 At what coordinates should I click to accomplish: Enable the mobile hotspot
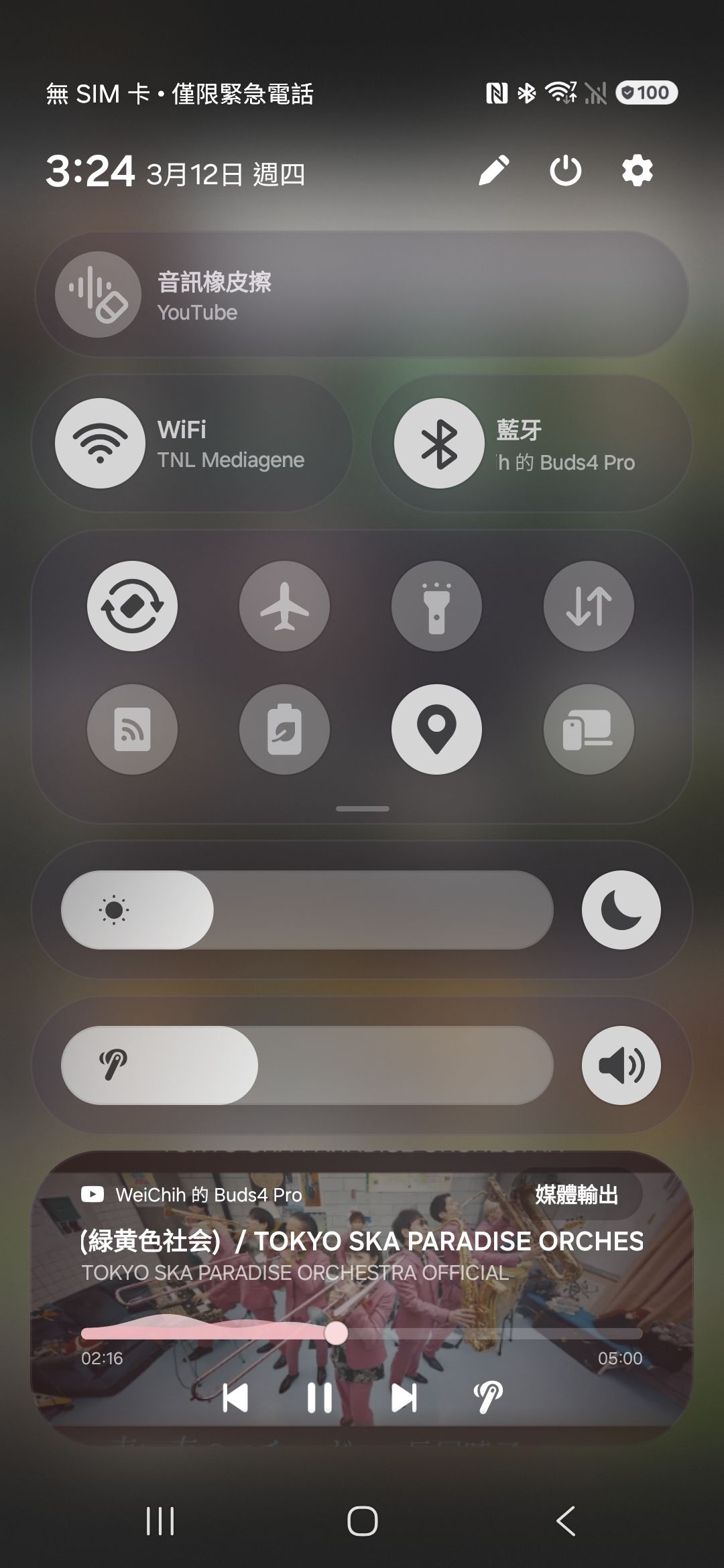coord(132,729)
